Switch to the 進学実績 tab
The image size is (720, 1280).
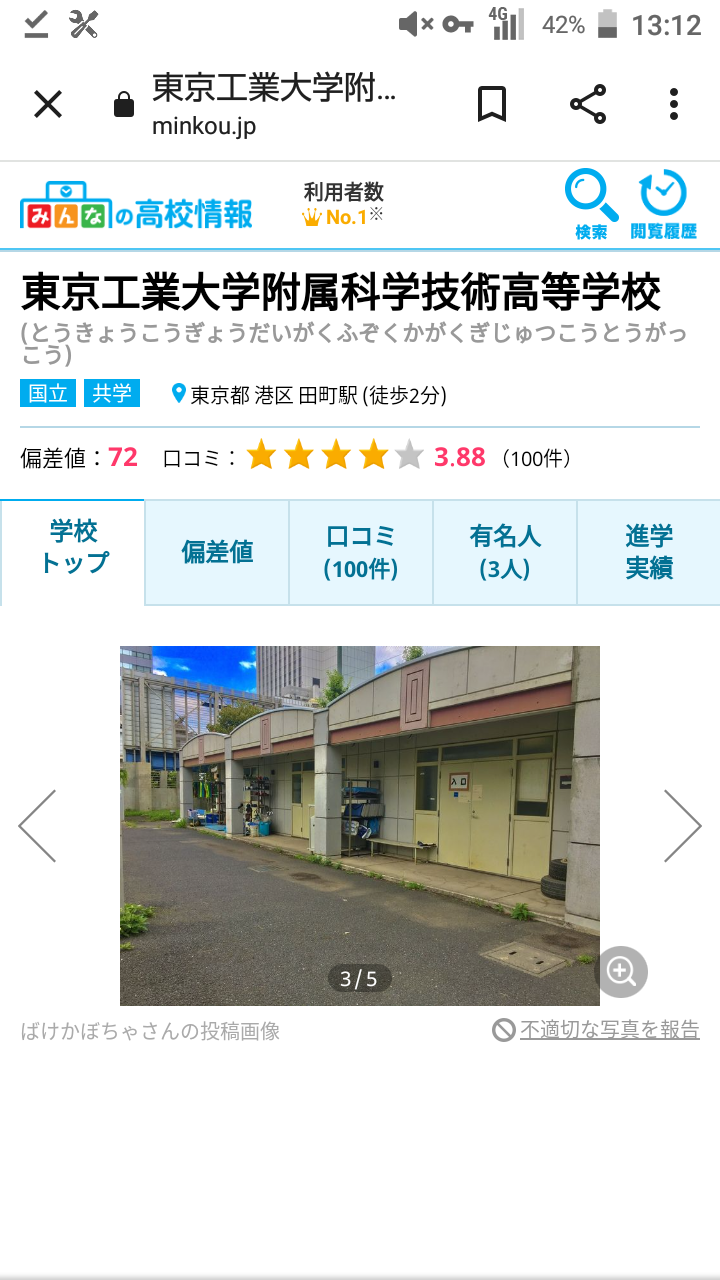(x=649, y=552)
